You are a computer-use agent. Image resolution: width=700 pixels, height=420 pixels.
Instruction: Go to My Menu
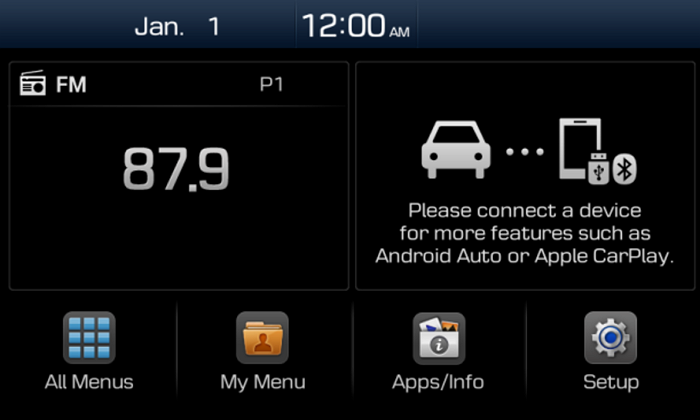(x=263, y=350)
